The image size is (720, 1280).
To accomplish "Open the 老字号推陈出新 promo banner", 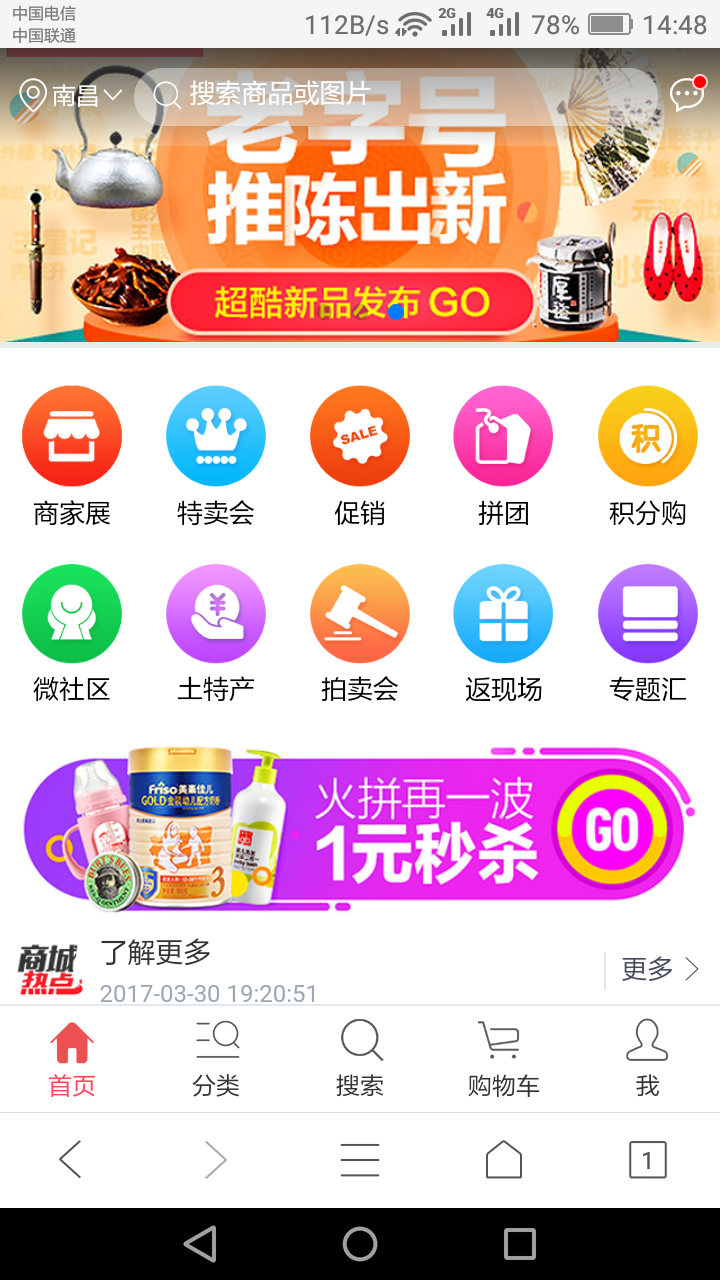I will click(x=360, y=220).
